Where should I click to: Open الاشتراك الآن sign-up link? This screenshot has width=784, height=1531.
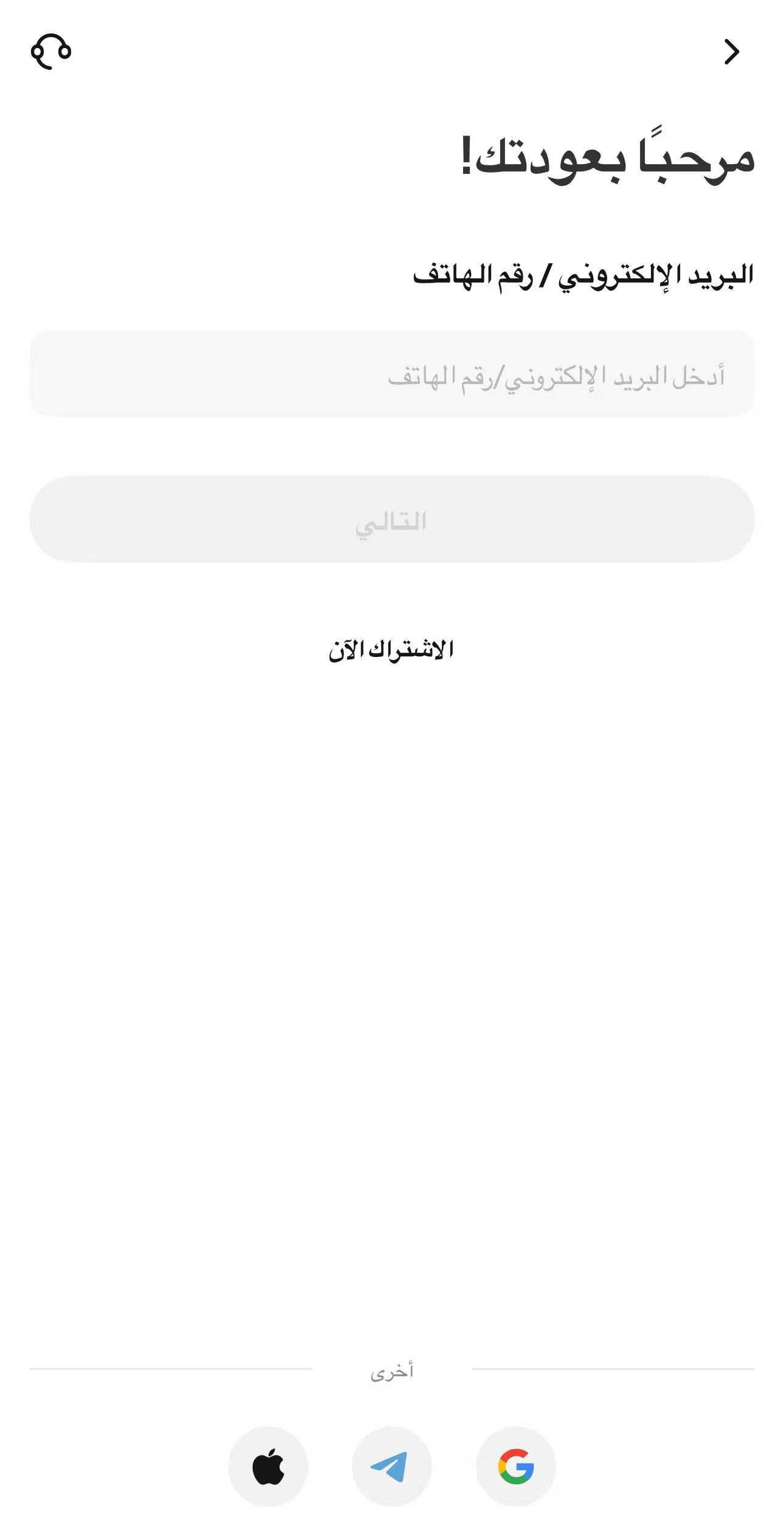(x=391, y=650)
